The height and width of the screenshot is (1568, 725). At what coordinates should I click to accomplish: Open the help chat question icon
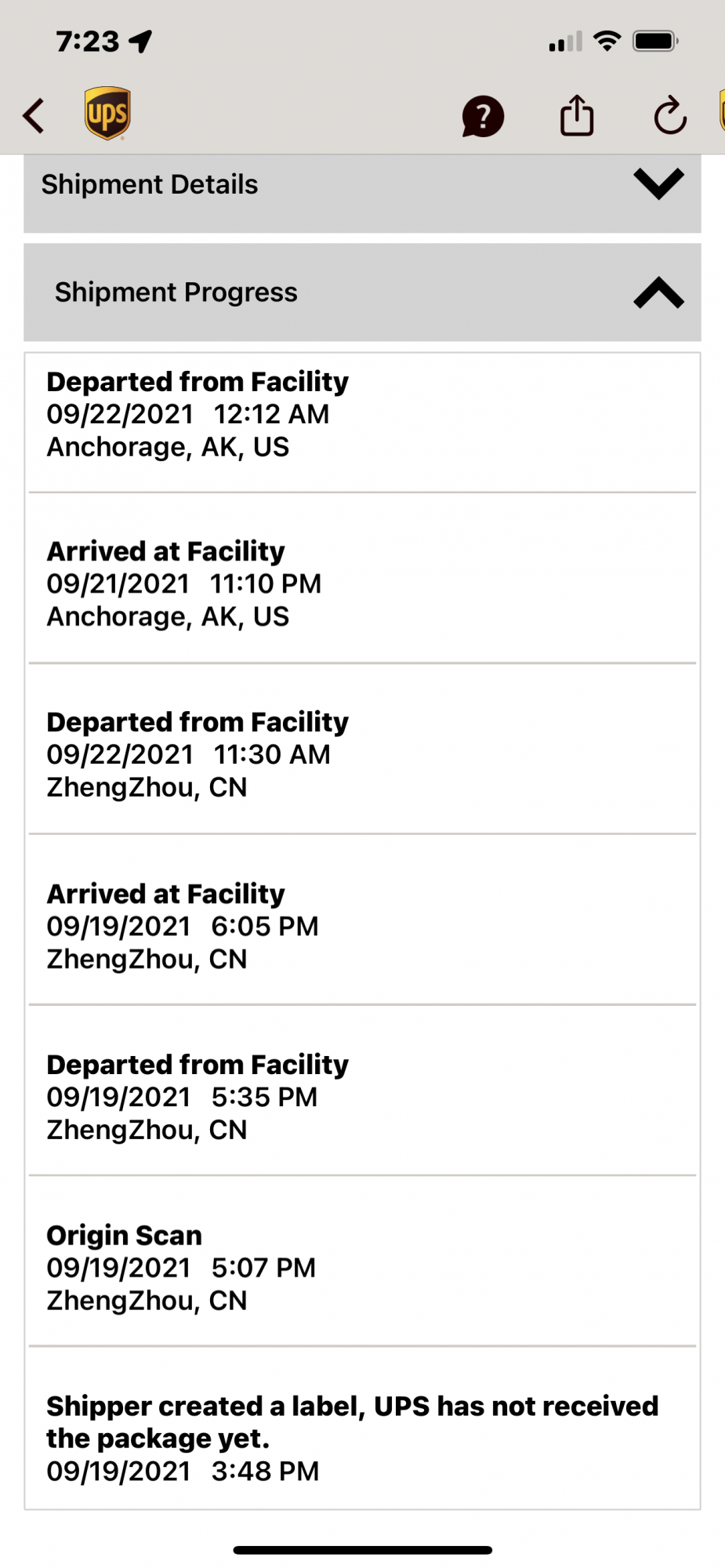point(483,117)
